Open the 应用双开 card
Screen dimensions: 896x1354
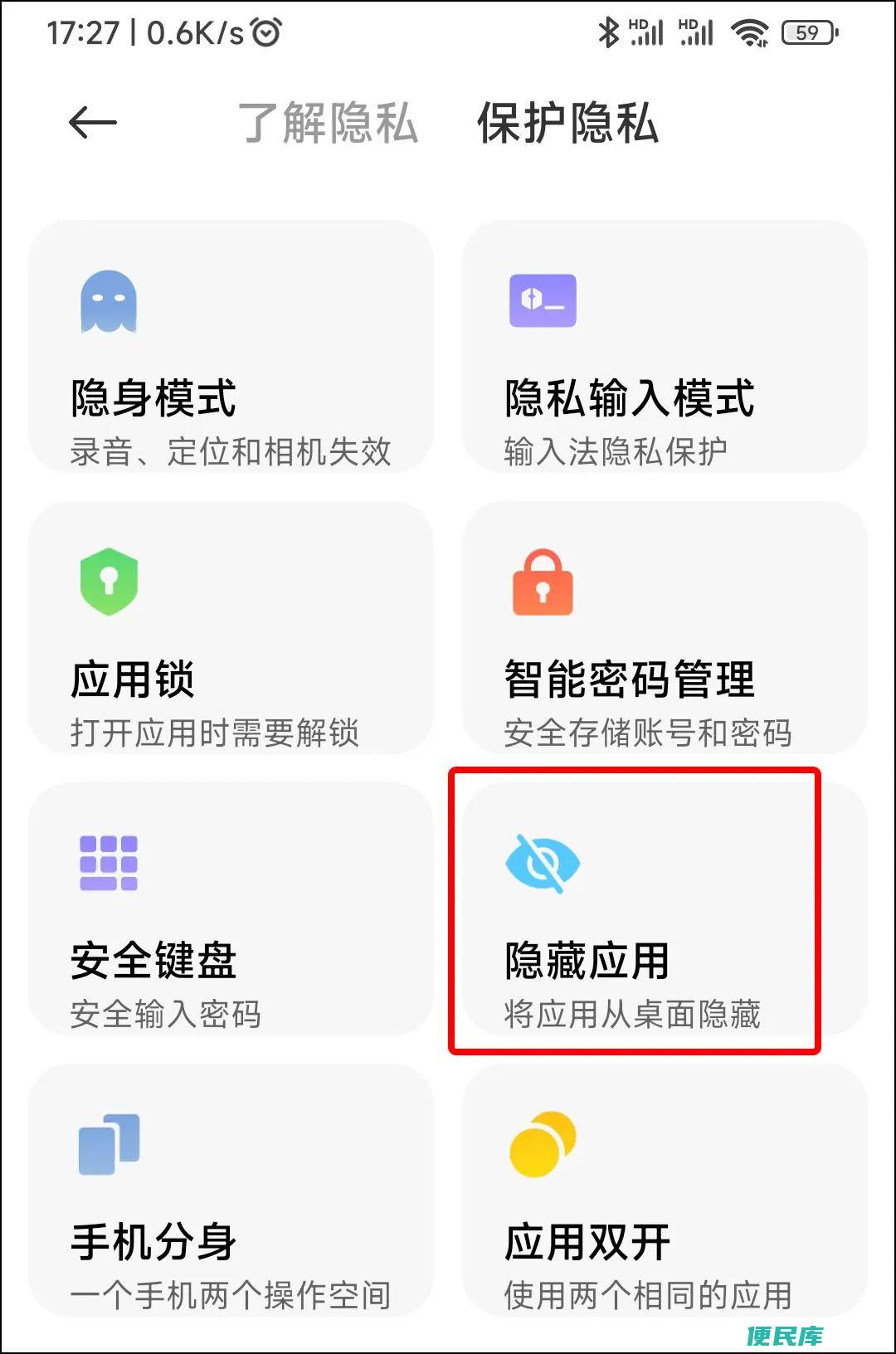664,1191
